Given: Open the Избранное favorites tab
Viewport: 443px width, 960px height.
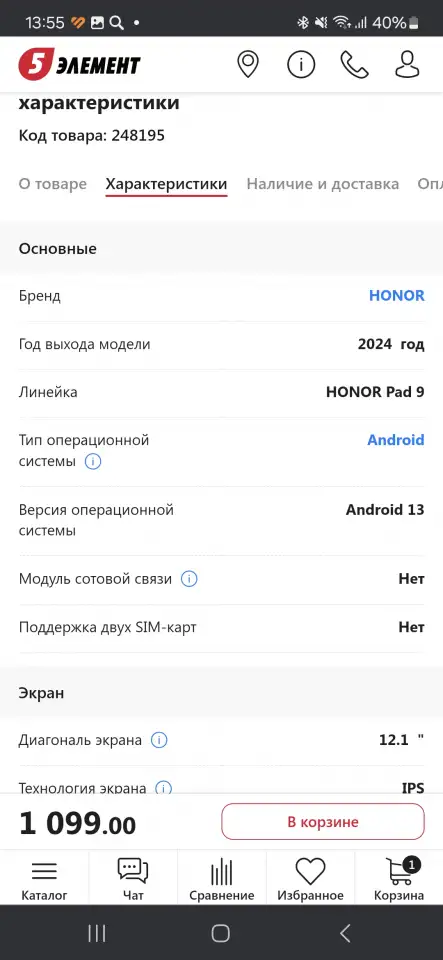Looking at the screenshot, I should coord(310,879).
